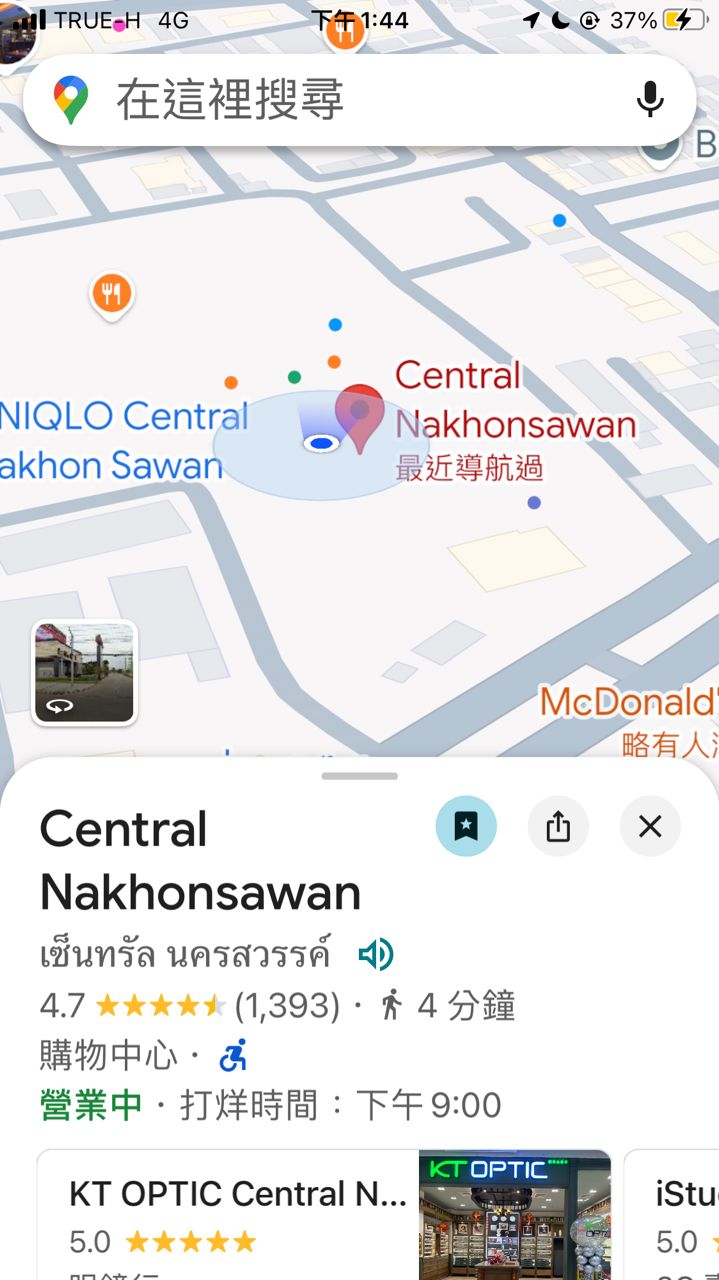Play the Thai name pronunciation audio

(376, 955)
